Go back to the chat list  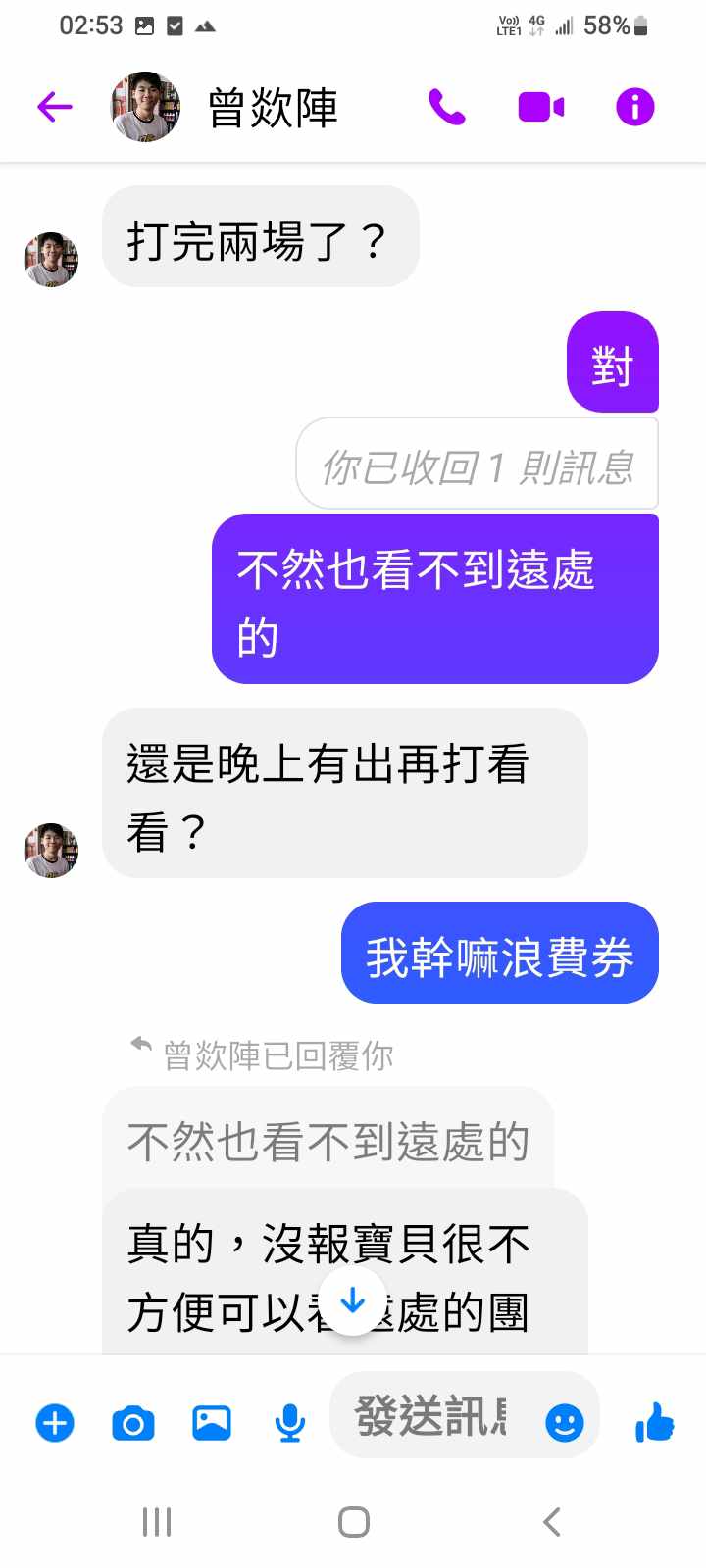[x=55, y=107]
